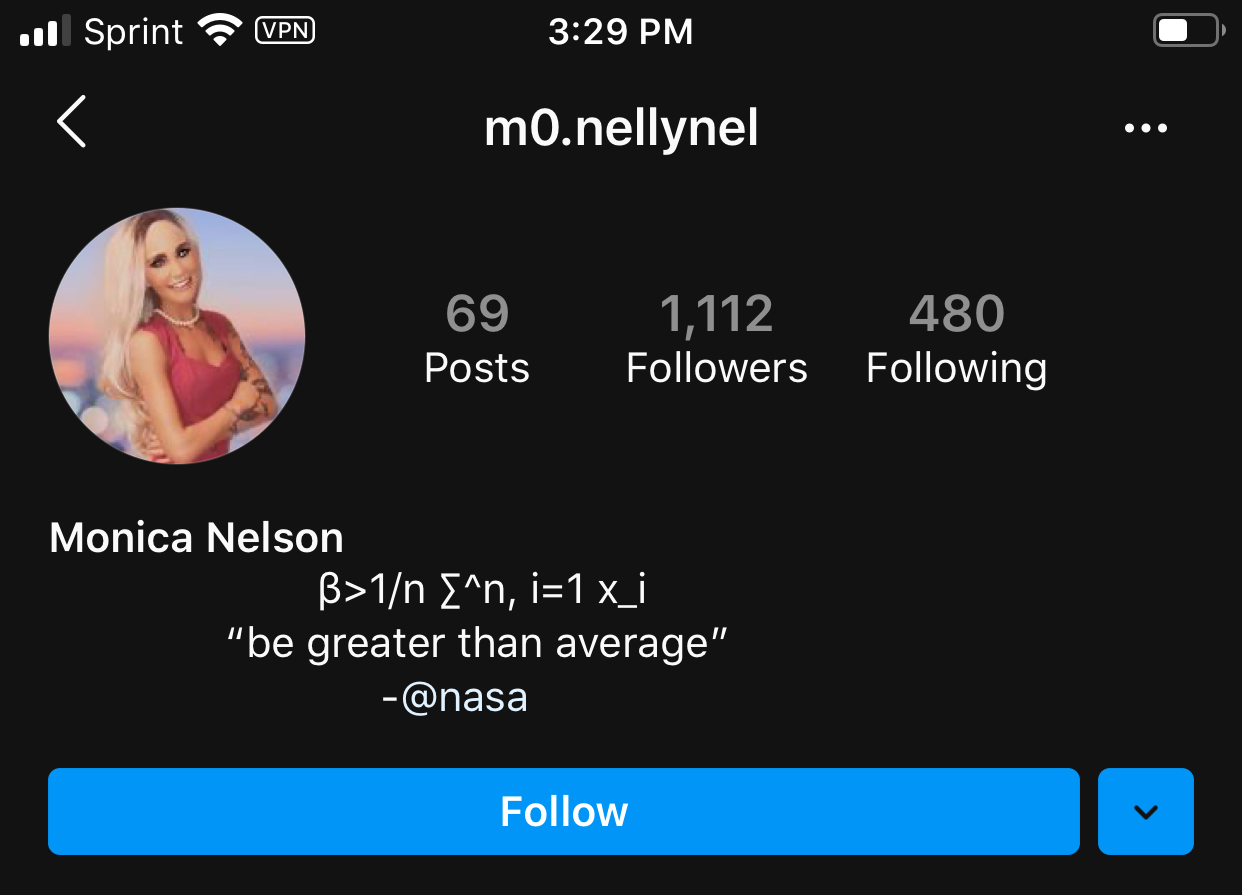Open the @nasa mention link
This screenshot has height=895, width=1242.
pos(464,697)
